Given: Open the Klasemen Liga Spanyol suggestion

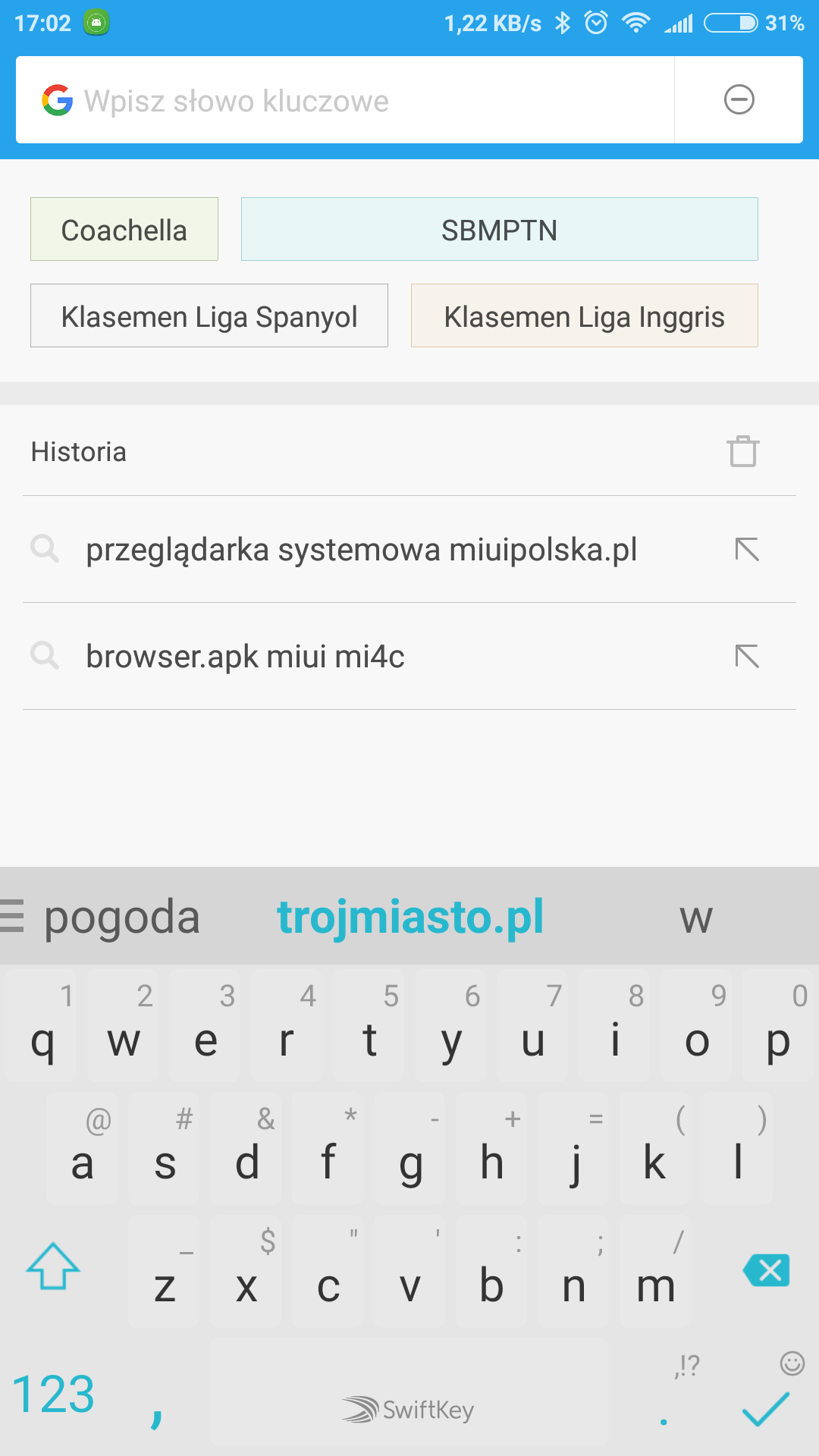Looking at the screenshot, I should (x=209, y=316).
